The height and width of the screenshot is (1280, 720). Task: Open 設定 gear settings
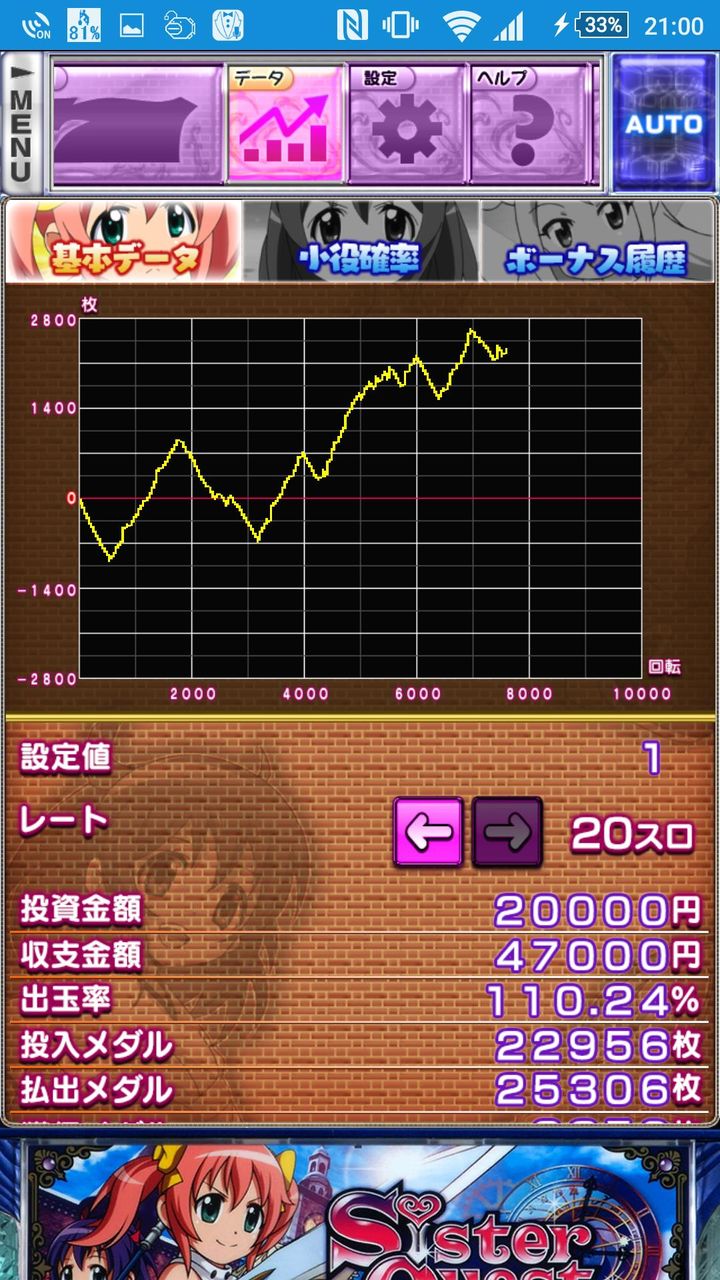point(408,124)
